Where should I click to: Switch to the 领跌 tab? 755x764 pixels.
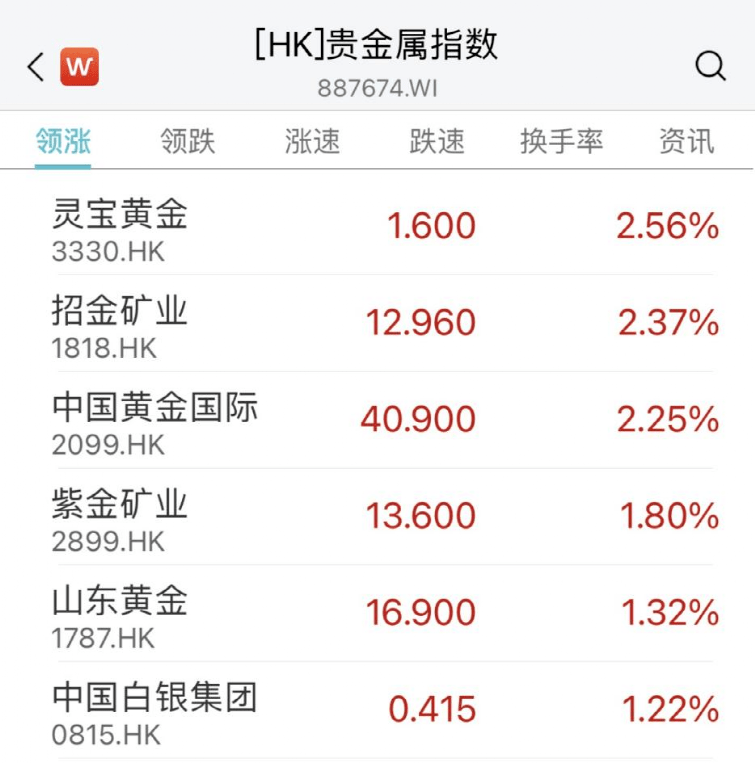click(187, 141)
